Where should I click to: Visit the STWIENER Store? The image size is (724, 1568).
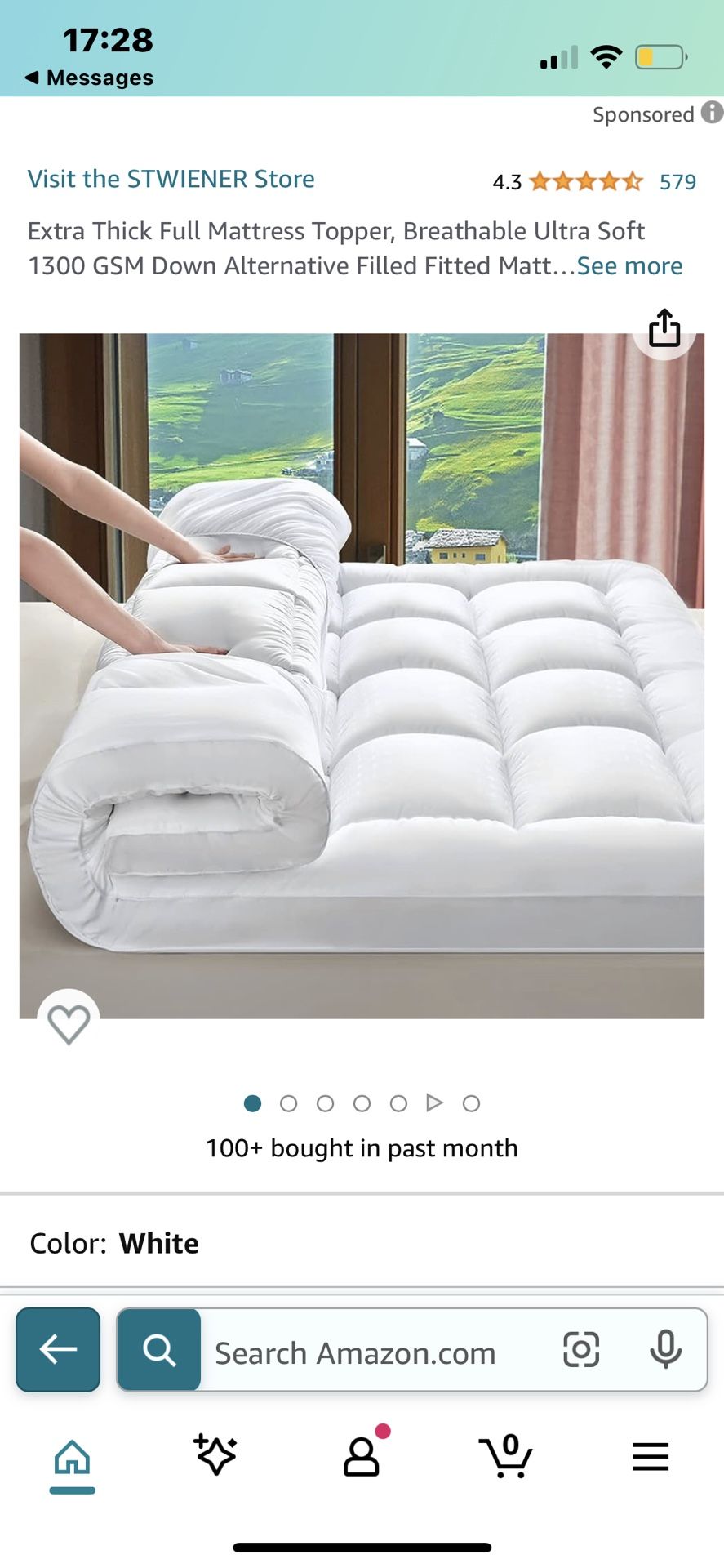coord(171,178)
